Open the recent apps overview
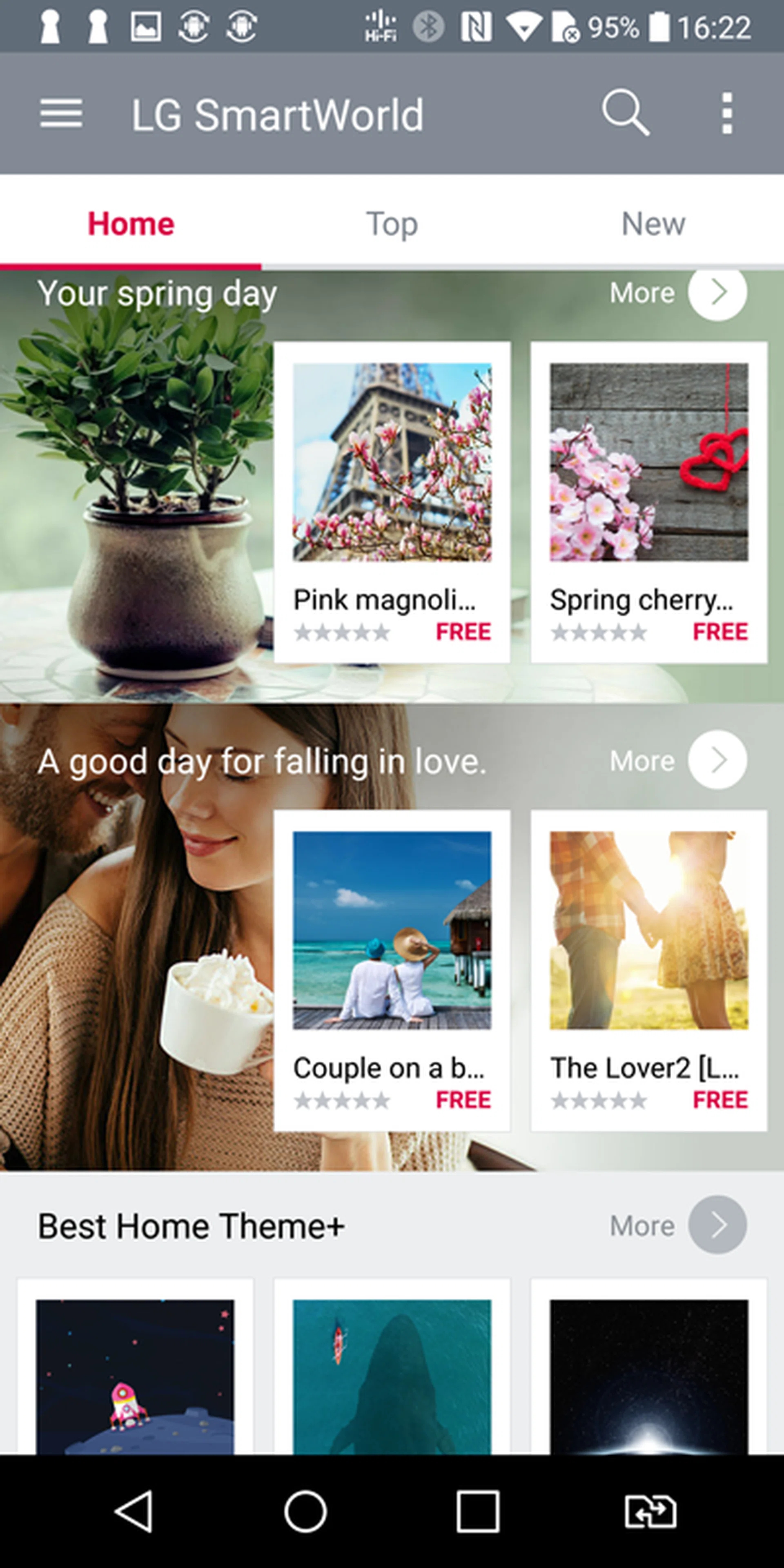This screenshot has width=784, height=1568. pos(478,1511)
